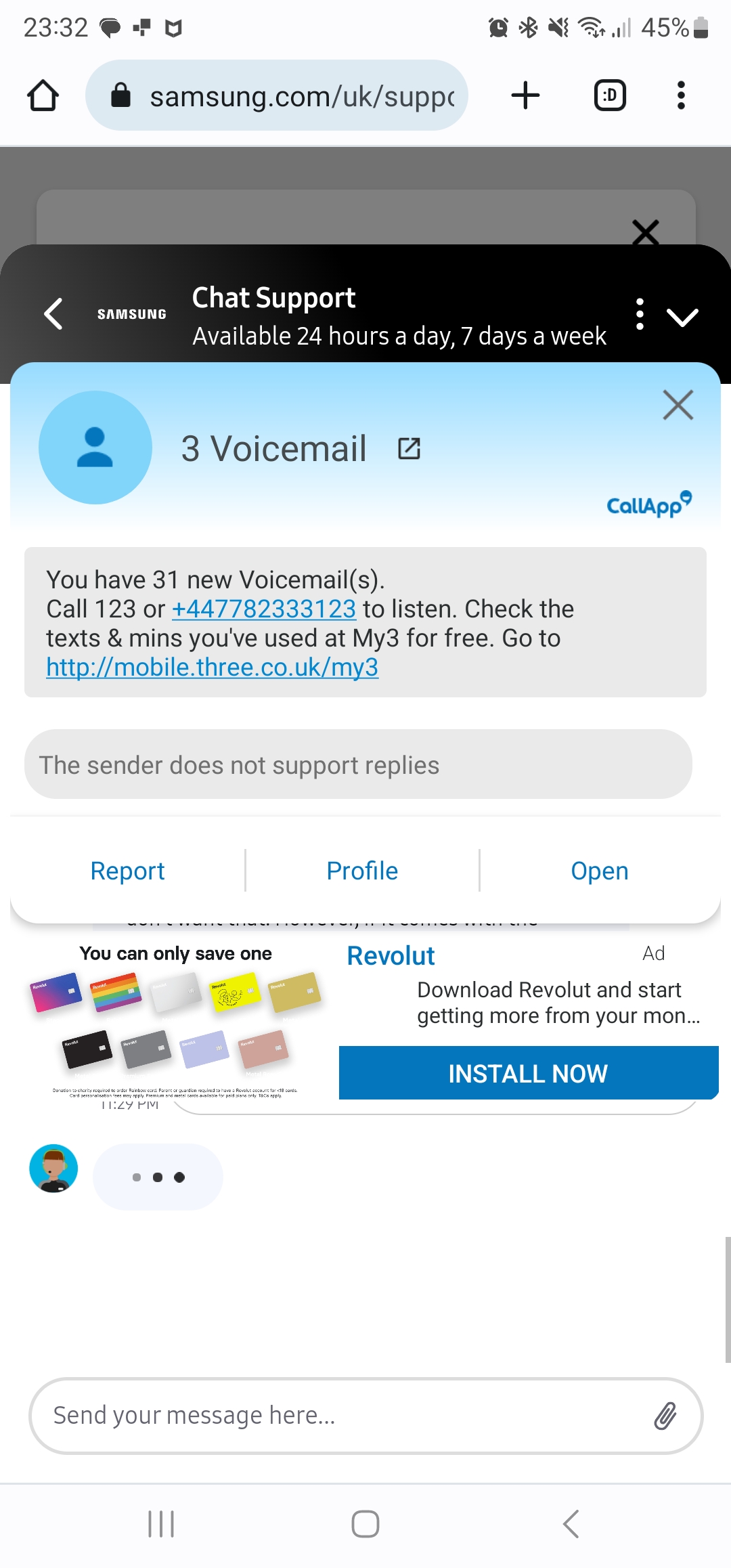Call the +447782333123 voicemail number link

(264, 609)
